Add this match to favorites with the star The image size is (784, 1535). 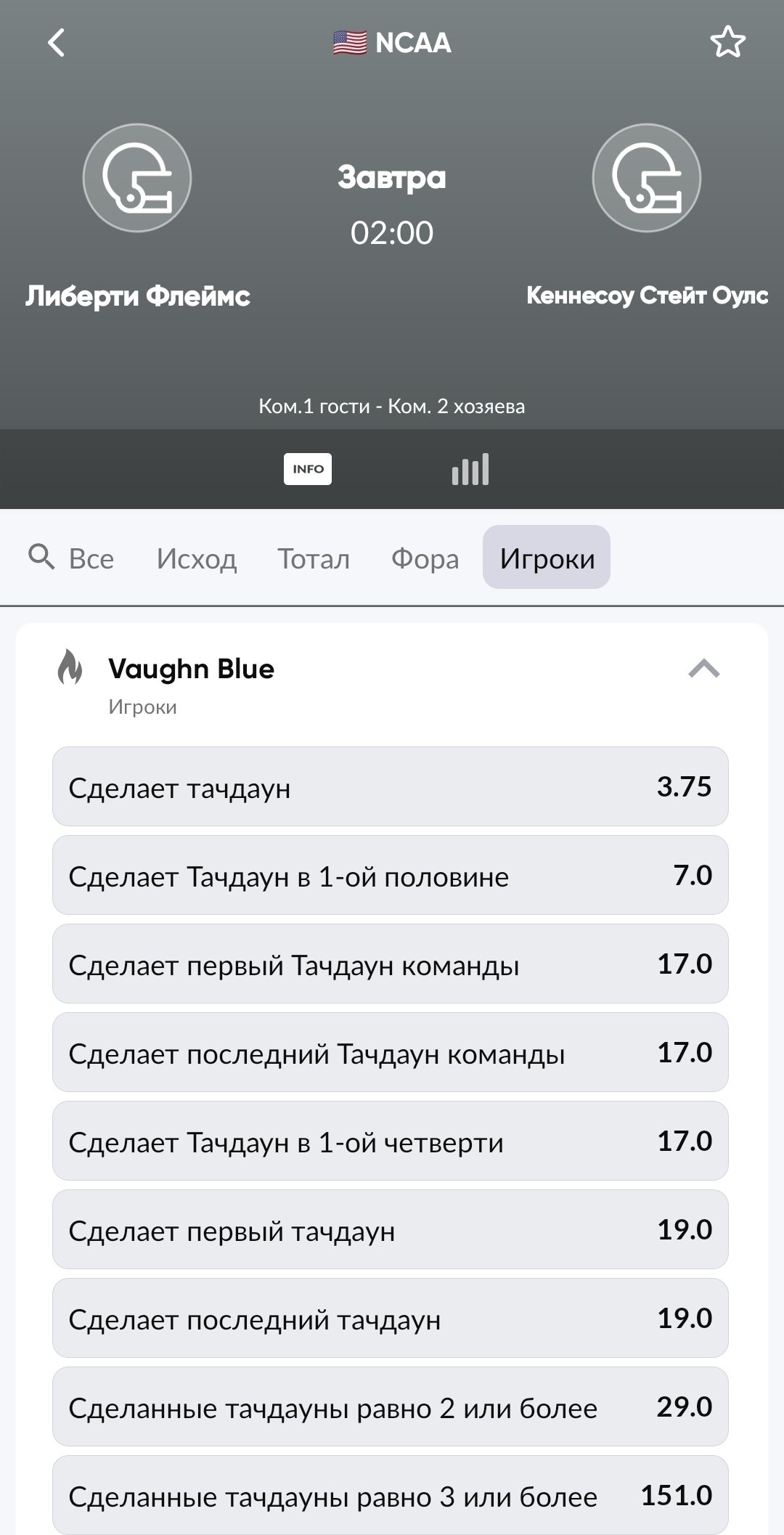(727, 42)
